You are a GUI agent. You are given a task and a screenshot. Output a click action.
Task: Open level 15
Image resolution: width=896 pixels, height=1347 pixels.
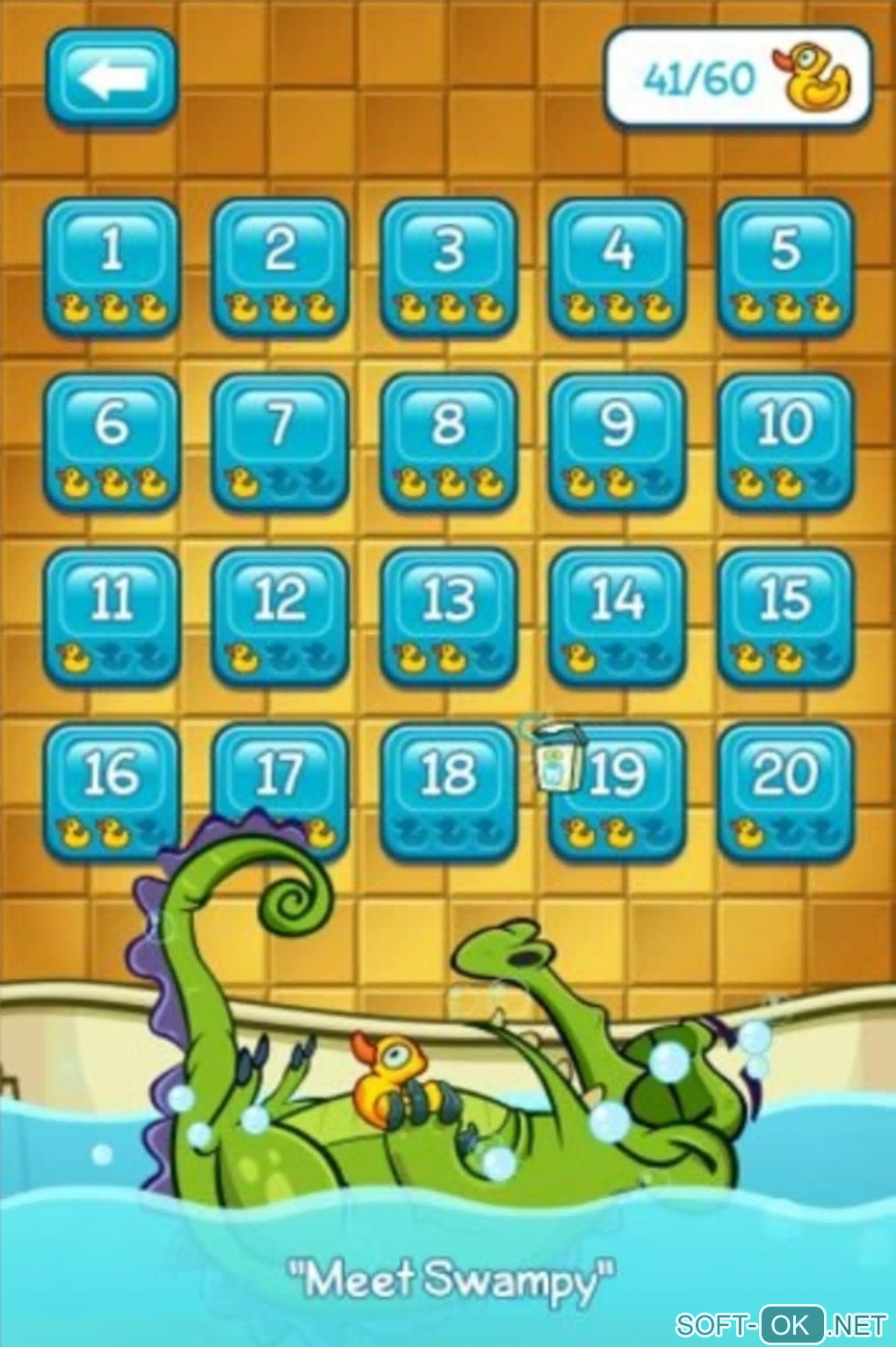pos(785,616)
